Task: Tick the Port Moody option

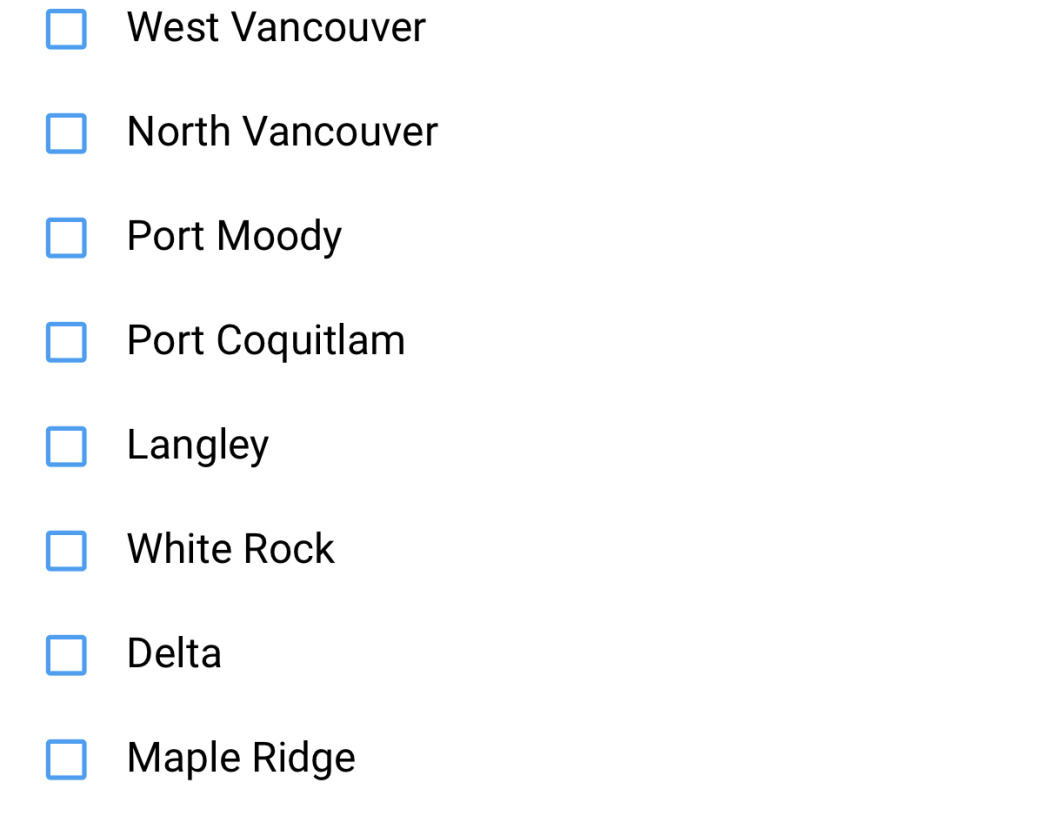Action: [x=66, y=238]
